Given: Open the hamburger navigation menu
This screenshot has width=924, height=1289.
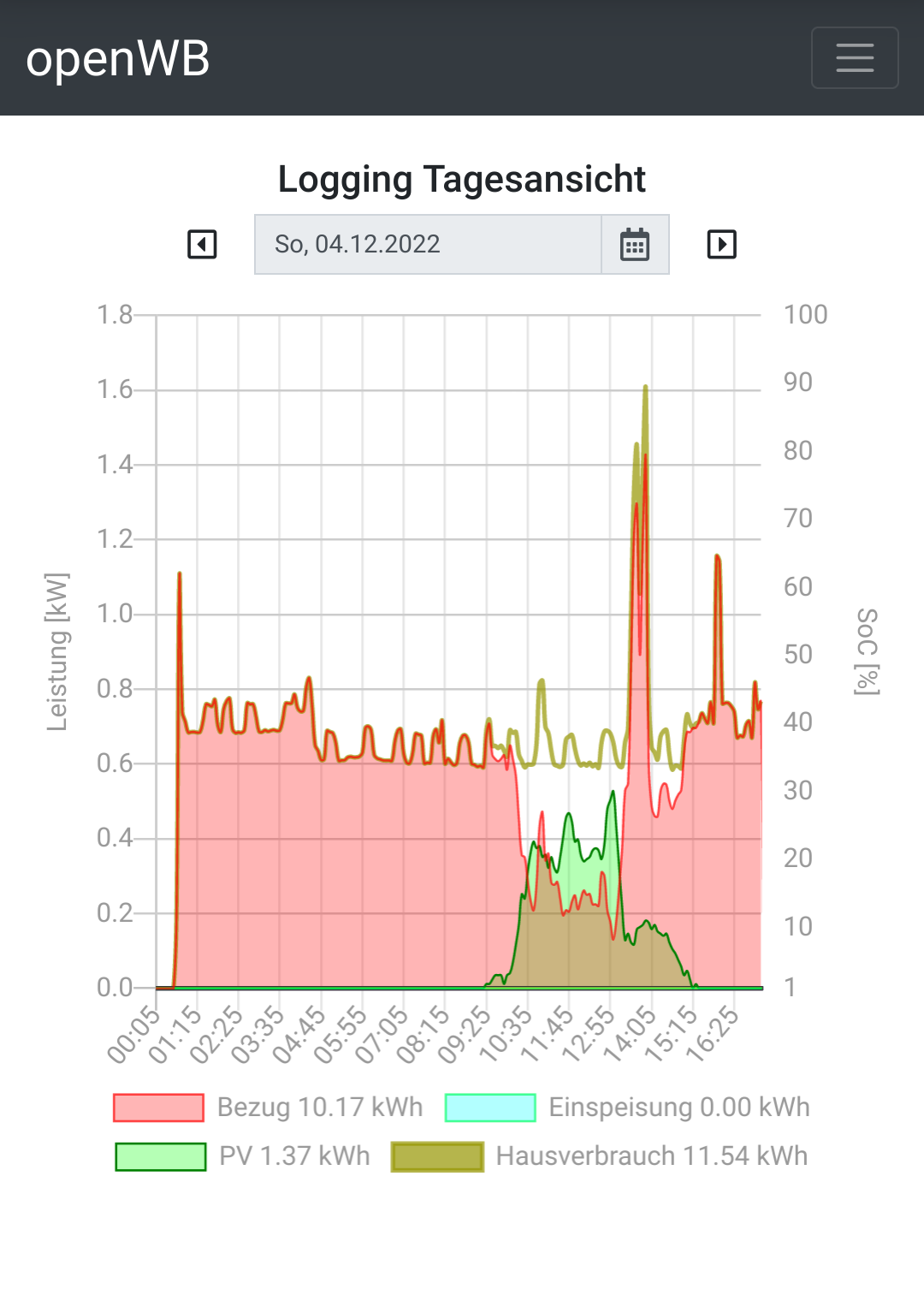Looking at the screenshot, I should click(854, 58).
